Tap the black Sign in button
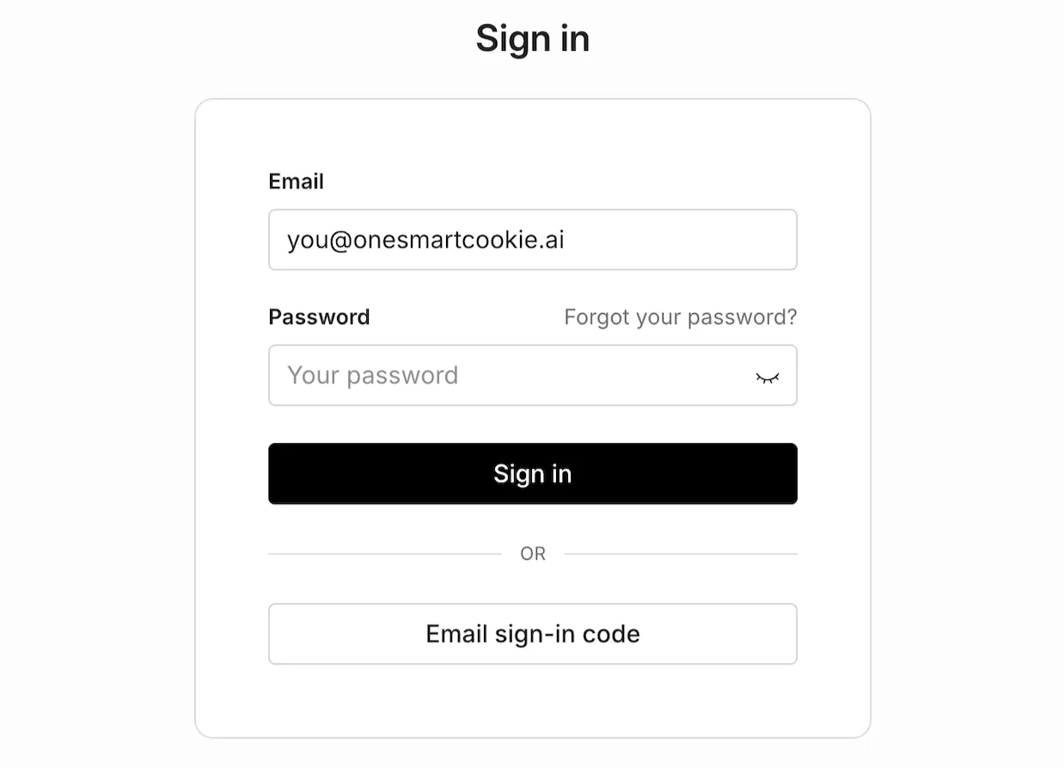Image resolution: width=1064 pixels, height=768 pixels. tap(532, 474)
